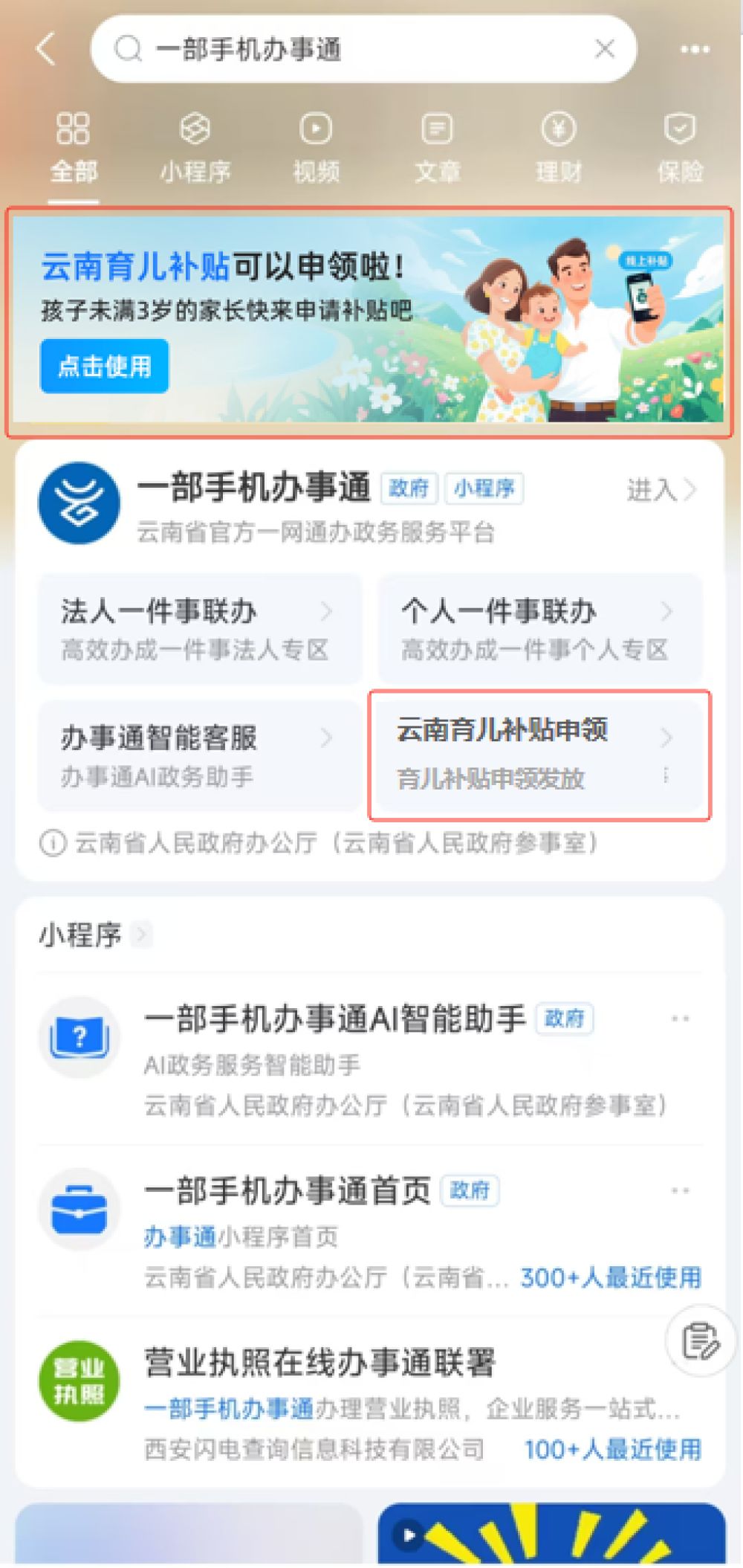The image size is (743, 1568).
Task: Tap 点击使用 on the 育儿补贴 banner
Action: pos(104,366)
